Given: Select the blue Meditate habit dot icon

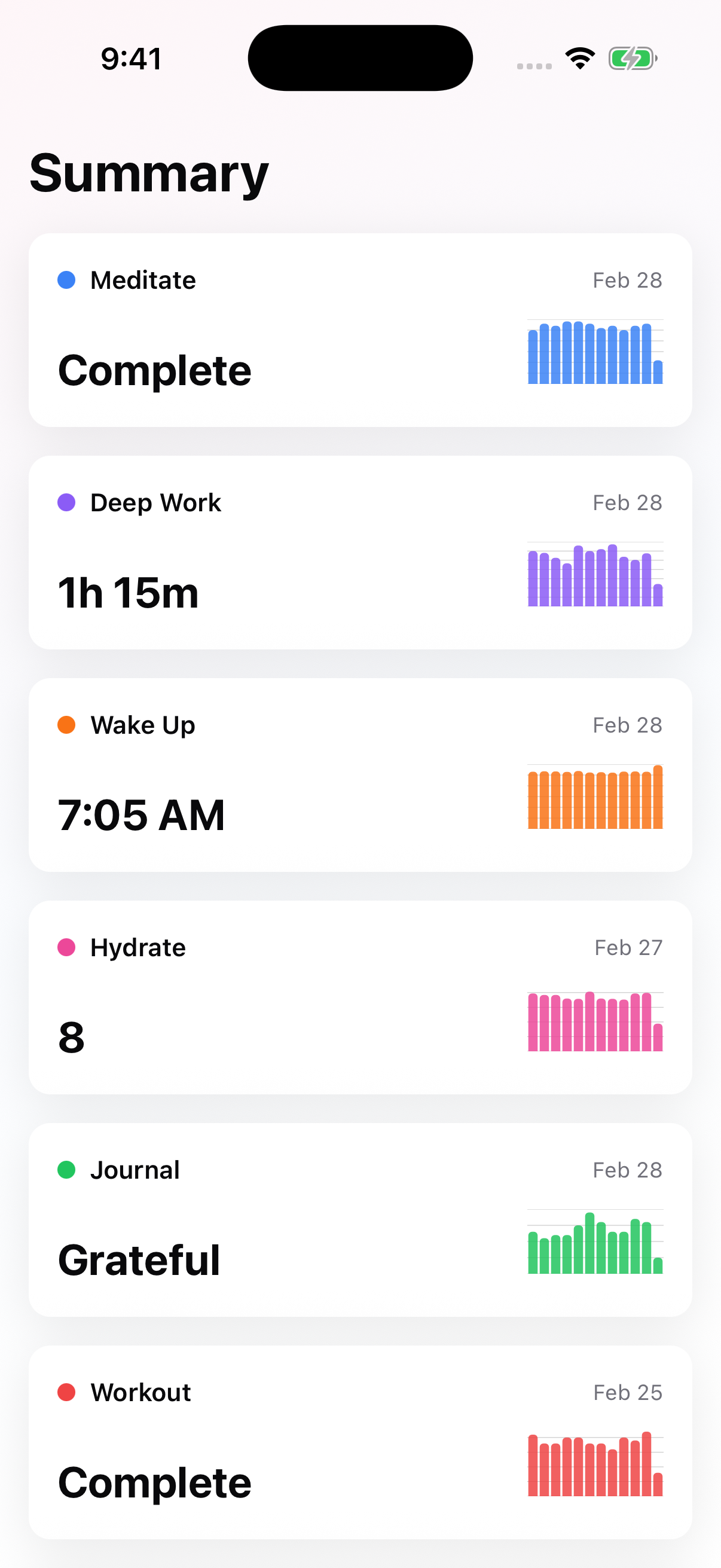Looking at the screenshot, I should point(66,280).
